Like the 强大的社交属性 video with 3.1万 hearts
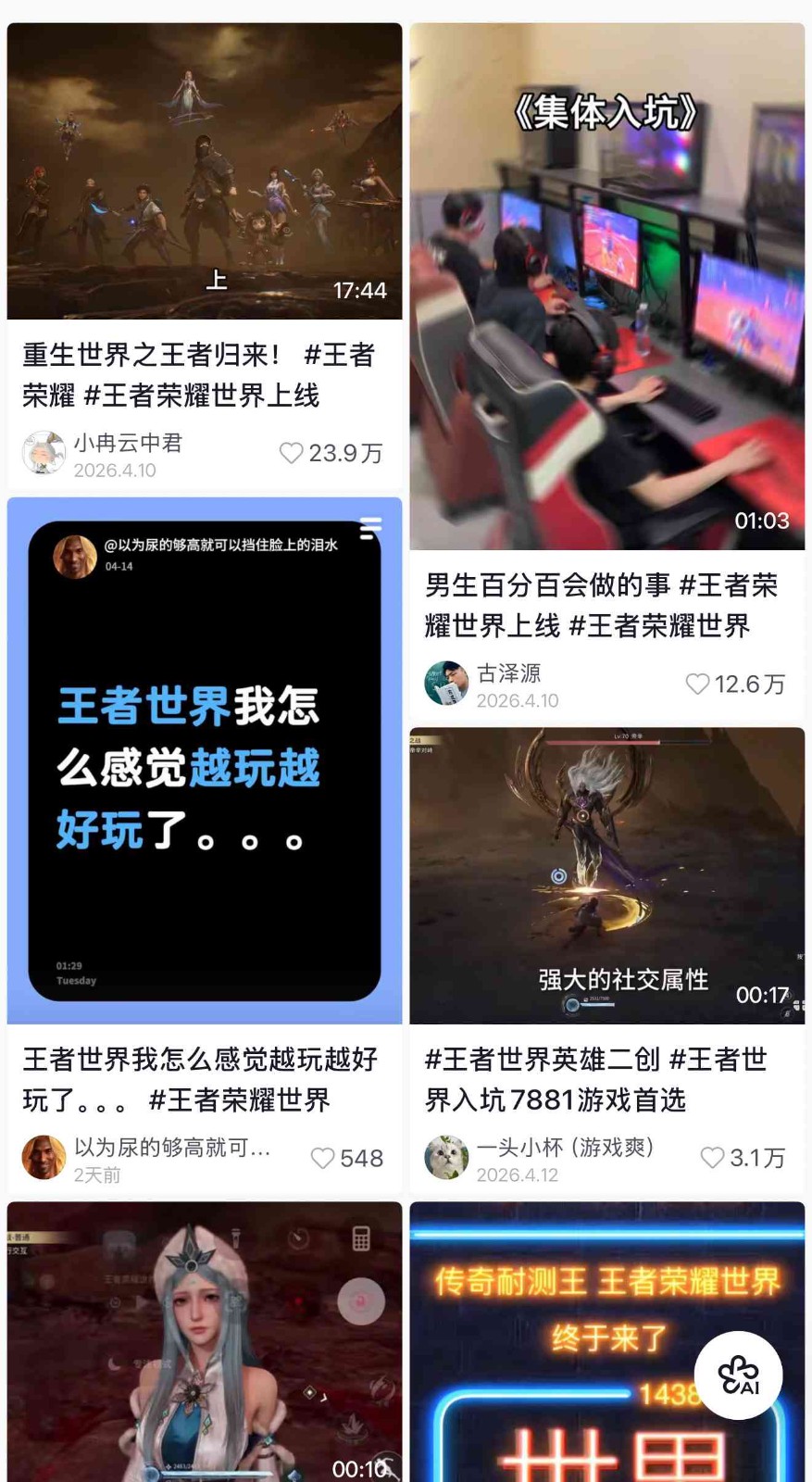 [712, 1158]
